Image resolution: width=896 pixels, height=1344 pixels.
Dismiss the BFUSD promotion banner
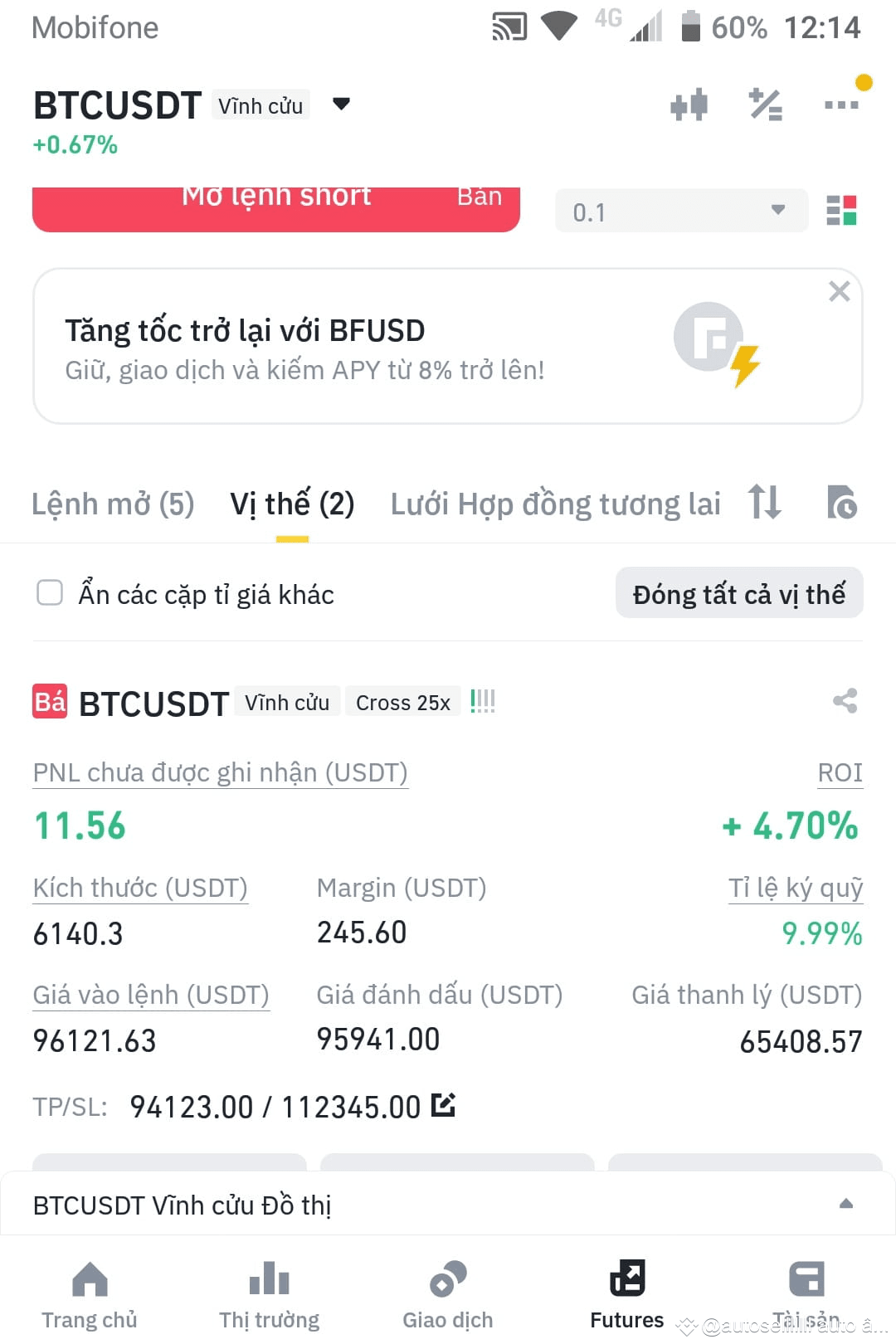(839, 291)
